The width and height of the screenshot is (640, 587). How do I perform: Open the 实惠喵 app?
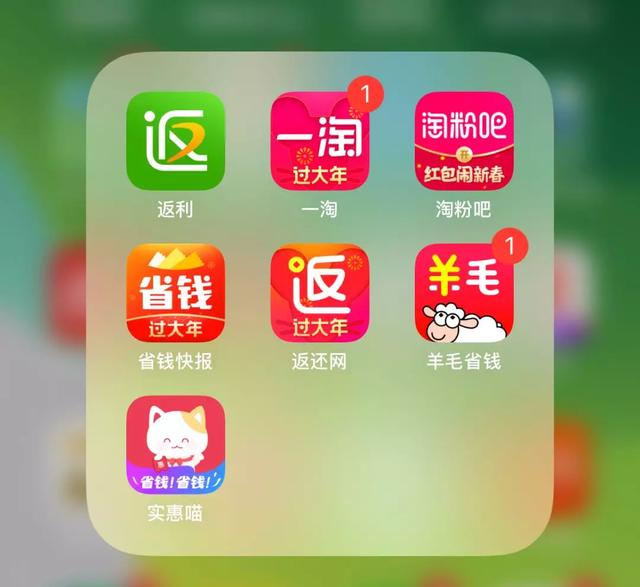[x=175, y=445]
